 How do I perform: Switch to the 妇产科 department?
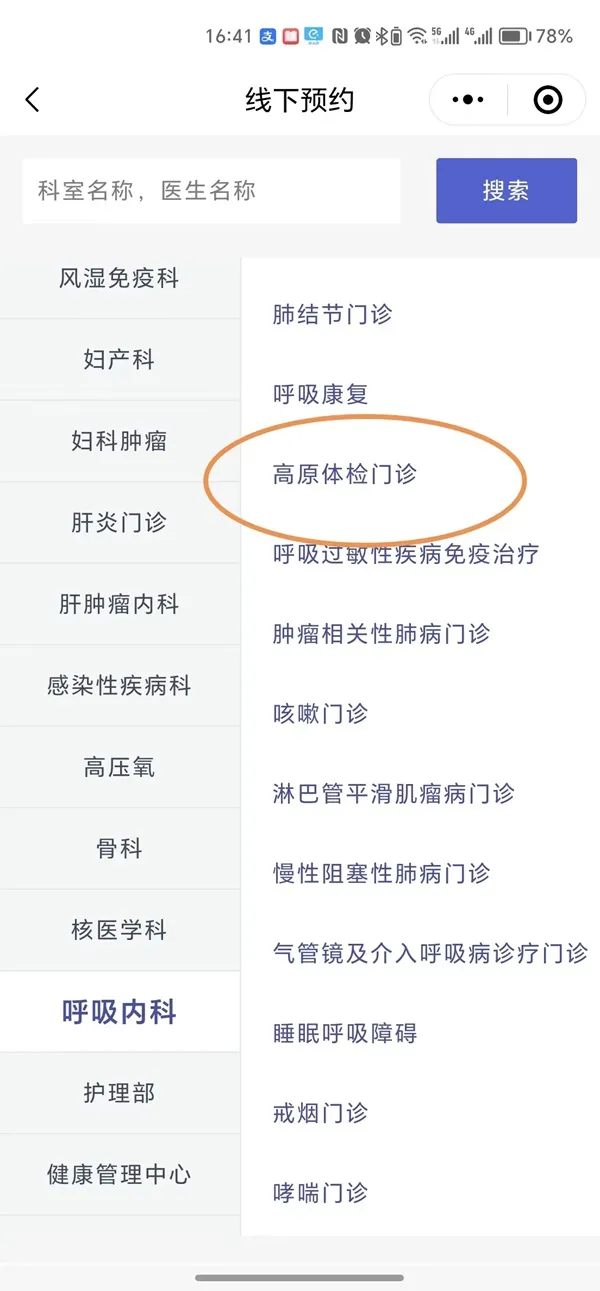[x=119, y=360]
